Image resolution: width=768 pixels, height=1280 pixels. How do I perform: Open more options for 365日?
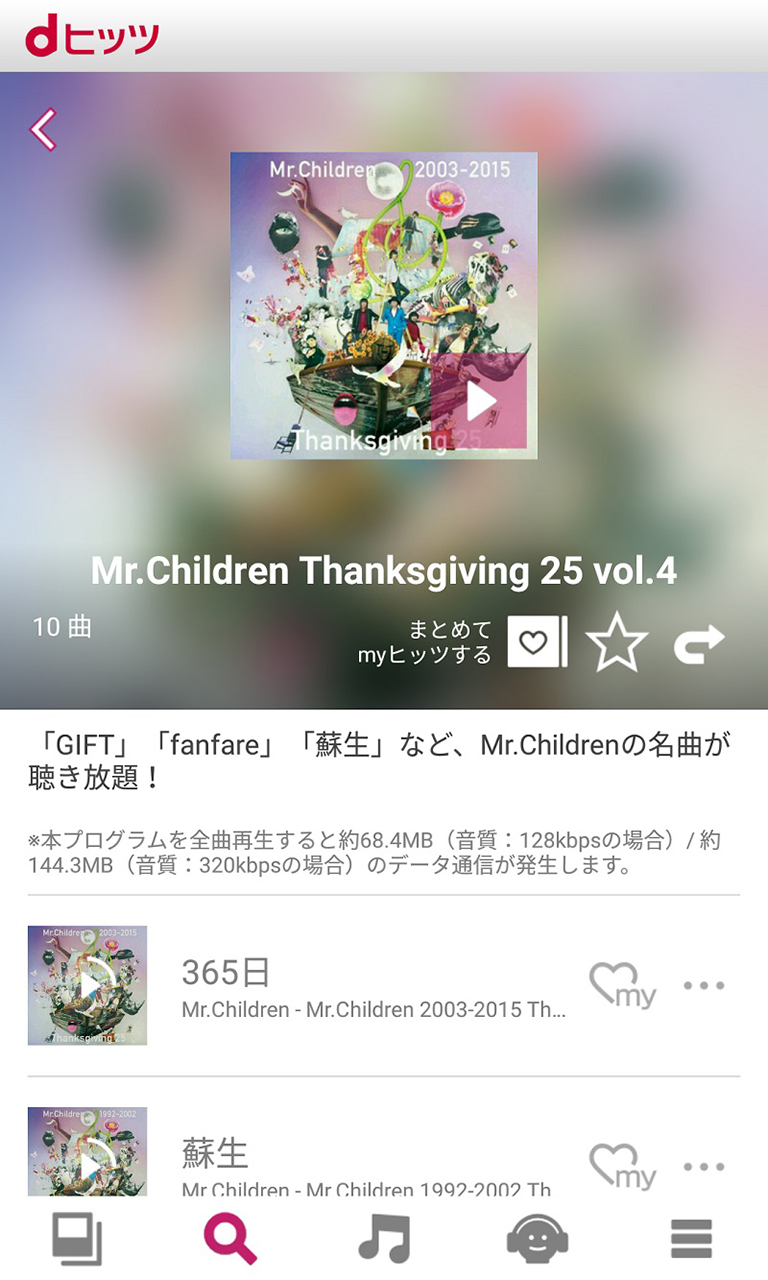coord(704,986)
